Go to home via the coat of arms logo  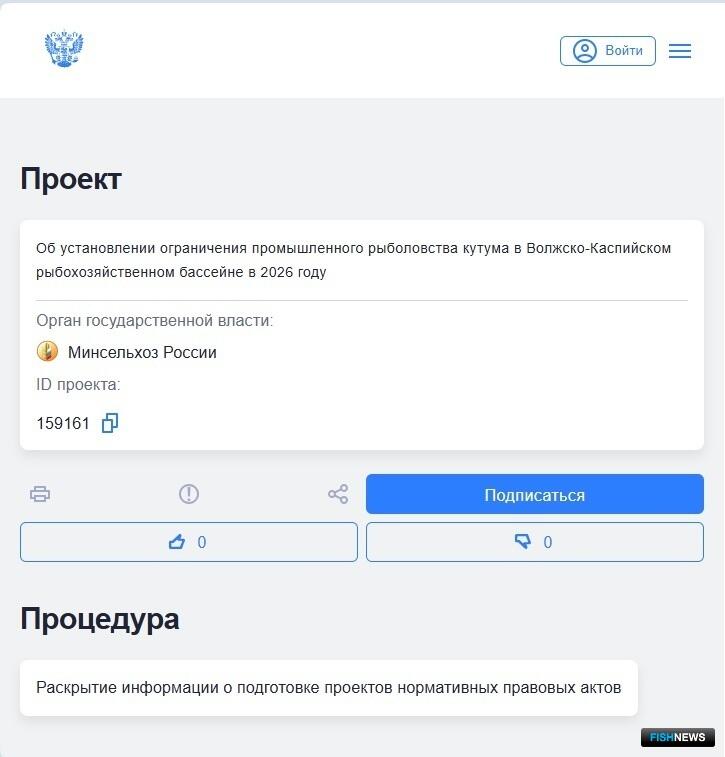tap(64, 49)
